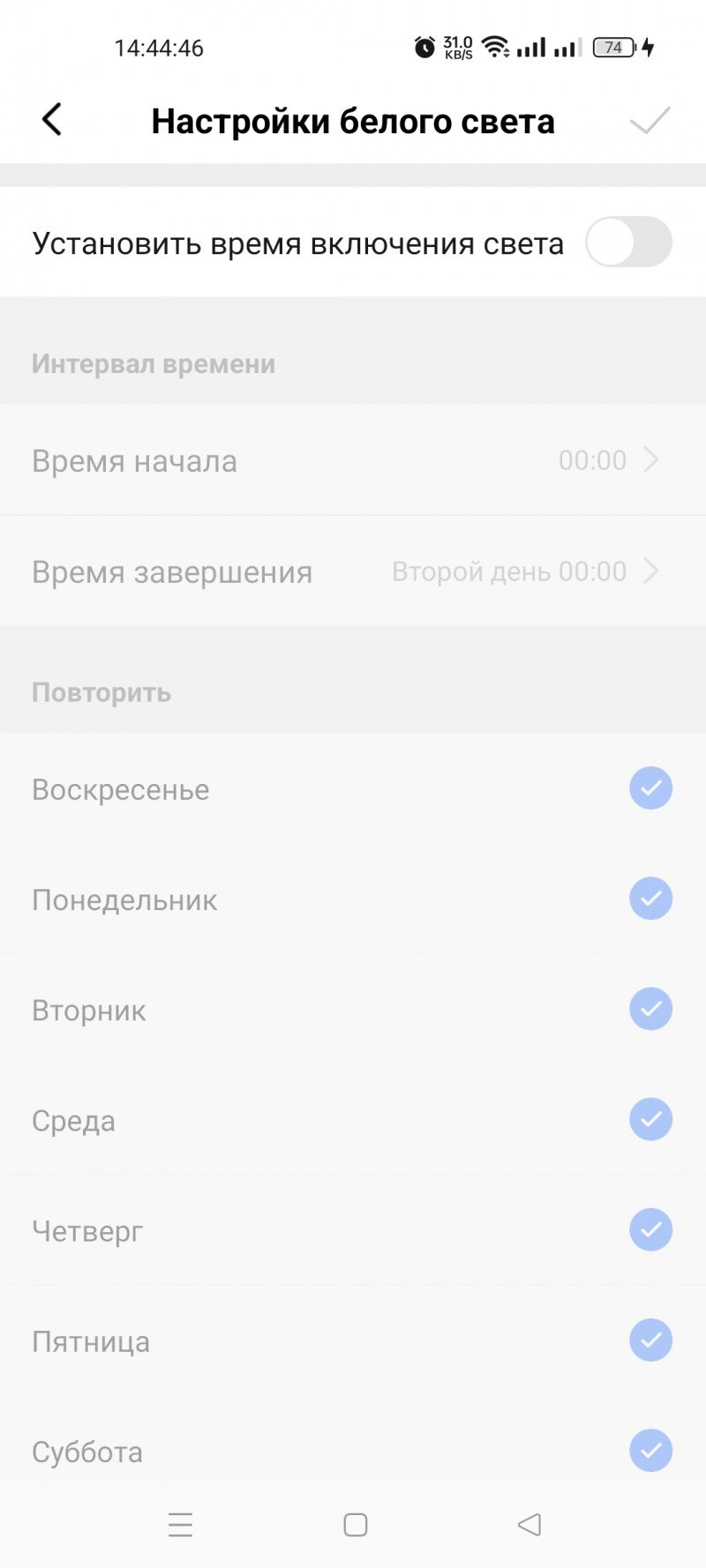Viewport: 706px width, 1568px height.
Task: Open the Время завершения time picker
Action: coord(353,571)
